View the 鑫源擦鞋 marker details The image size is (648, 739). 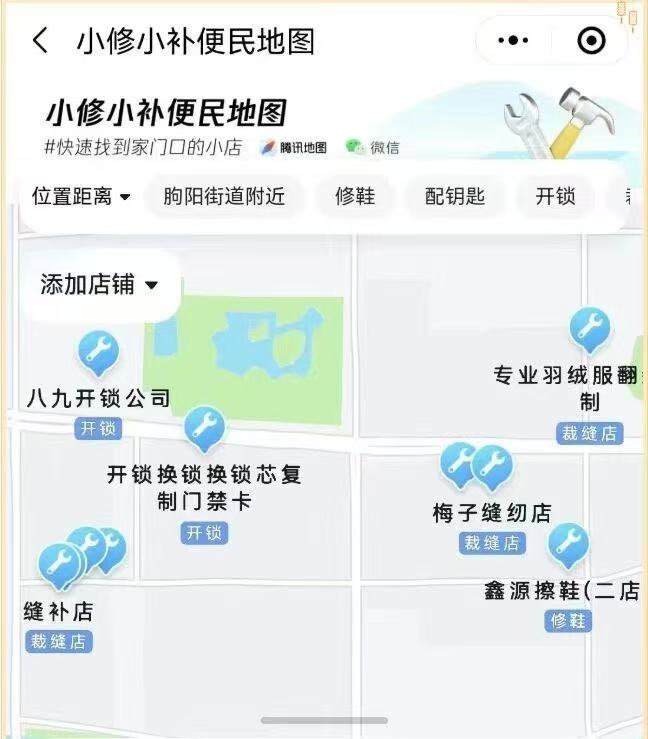click(x=568, y=545)
